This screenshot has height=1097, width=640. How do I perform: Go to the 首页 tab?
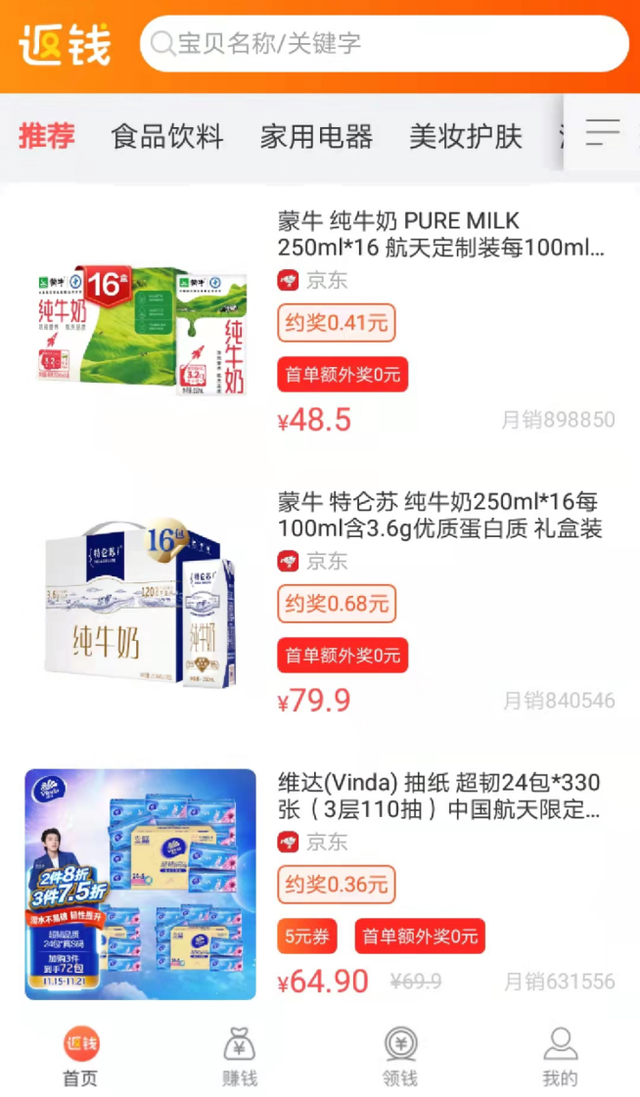click(x=81, y=1056)
